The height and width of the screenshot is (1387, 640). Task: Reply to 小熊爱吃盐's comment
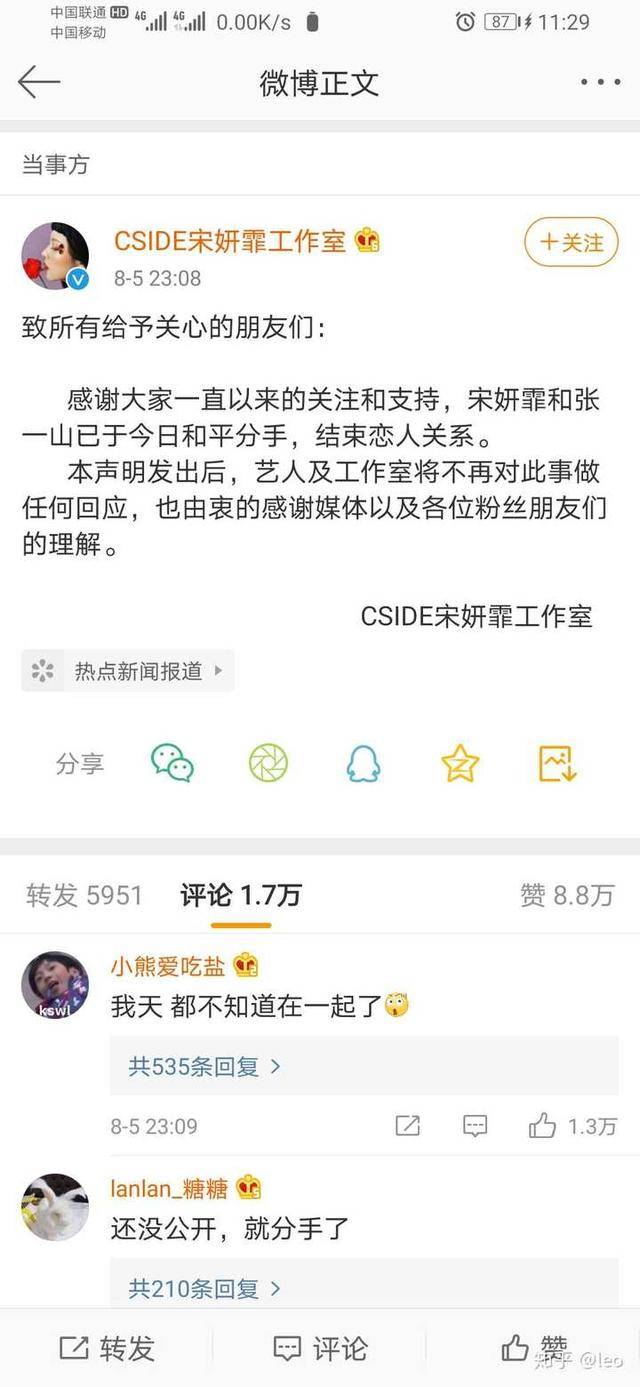475,1126
